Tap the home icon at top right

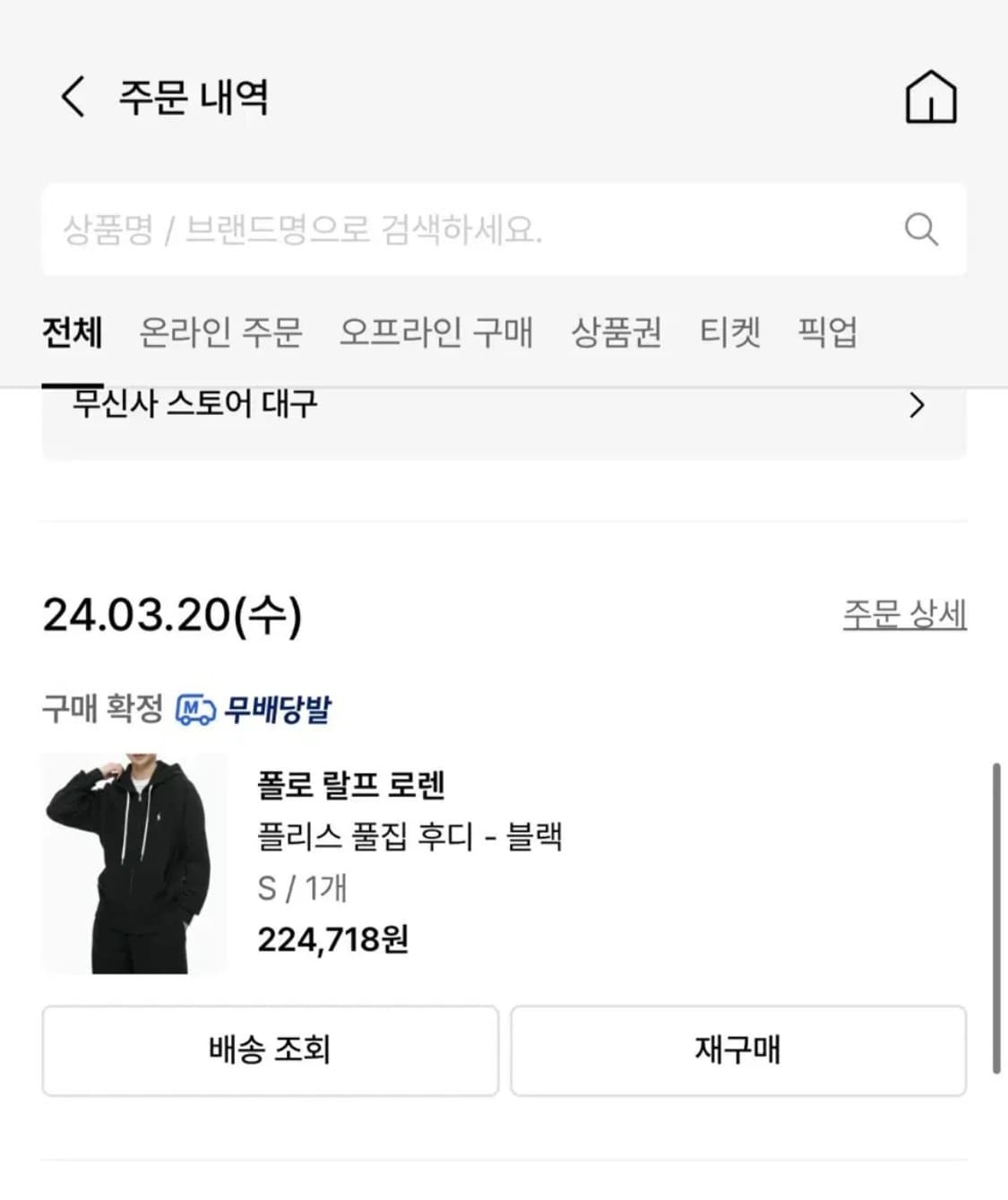[x=933, y=99]
